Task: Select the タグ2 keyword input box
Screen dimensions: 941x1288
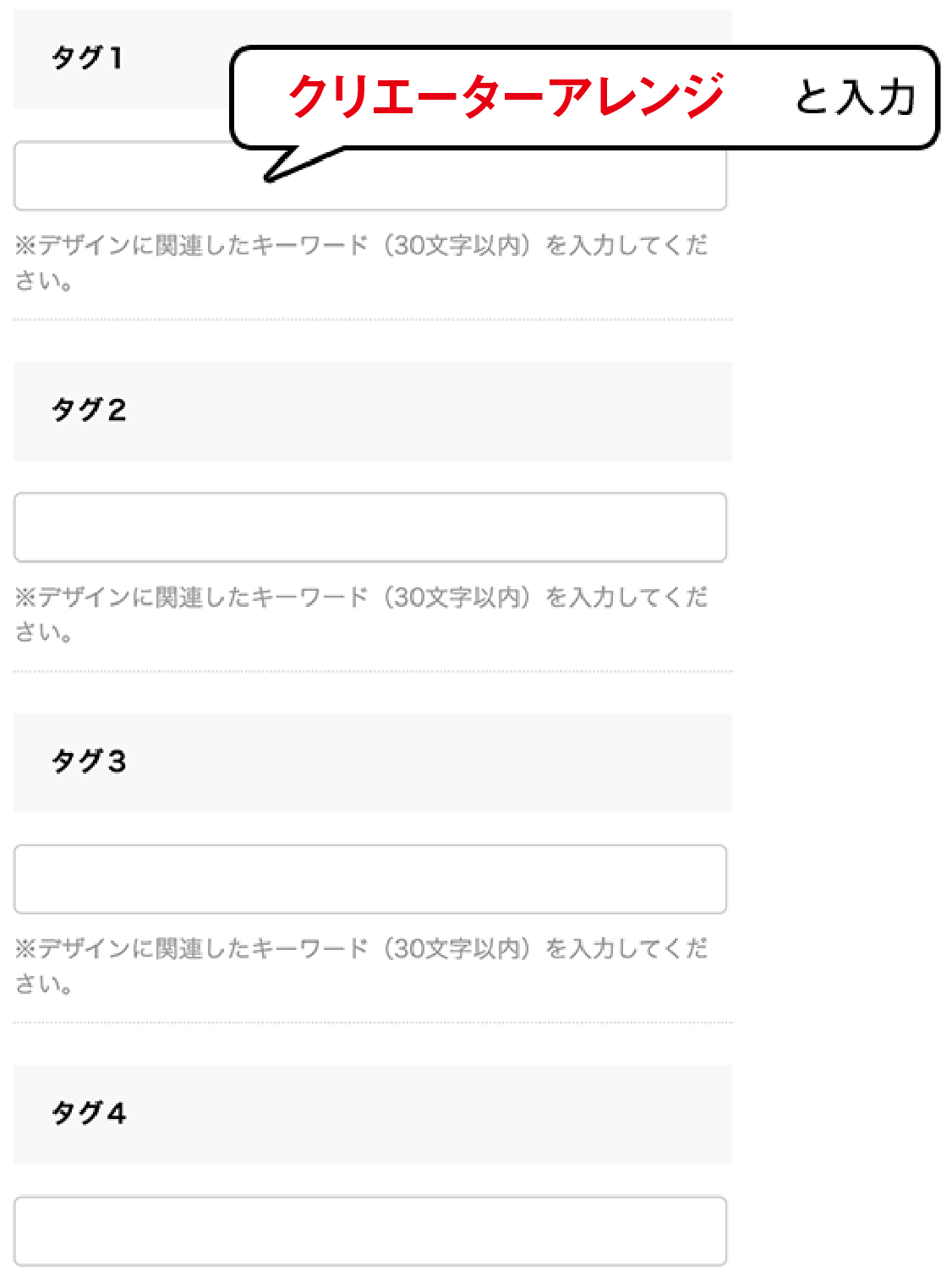Action: point(369,527)
